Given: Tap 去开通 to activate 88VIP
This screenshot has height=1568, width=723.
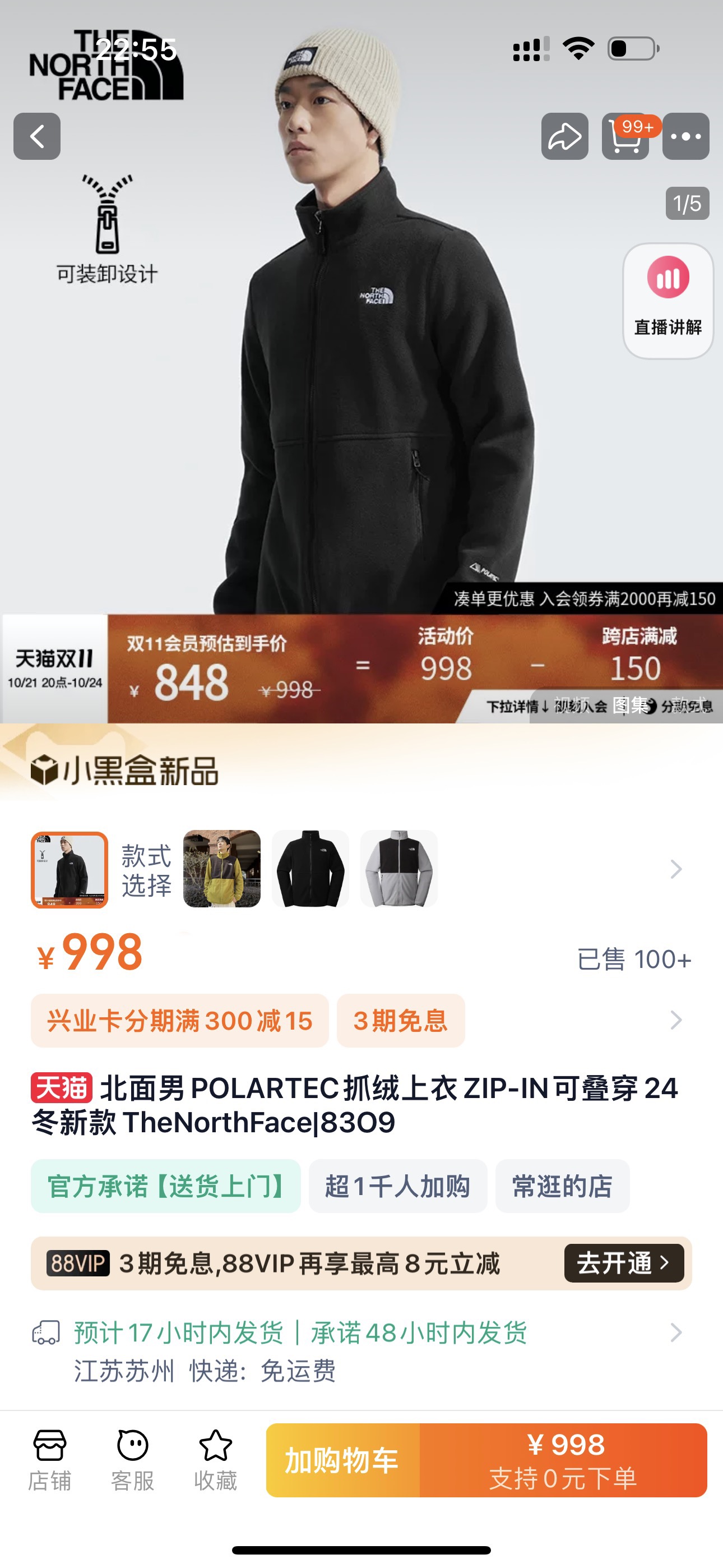Looking at the screenshot, I should (x=624, y=1263).
